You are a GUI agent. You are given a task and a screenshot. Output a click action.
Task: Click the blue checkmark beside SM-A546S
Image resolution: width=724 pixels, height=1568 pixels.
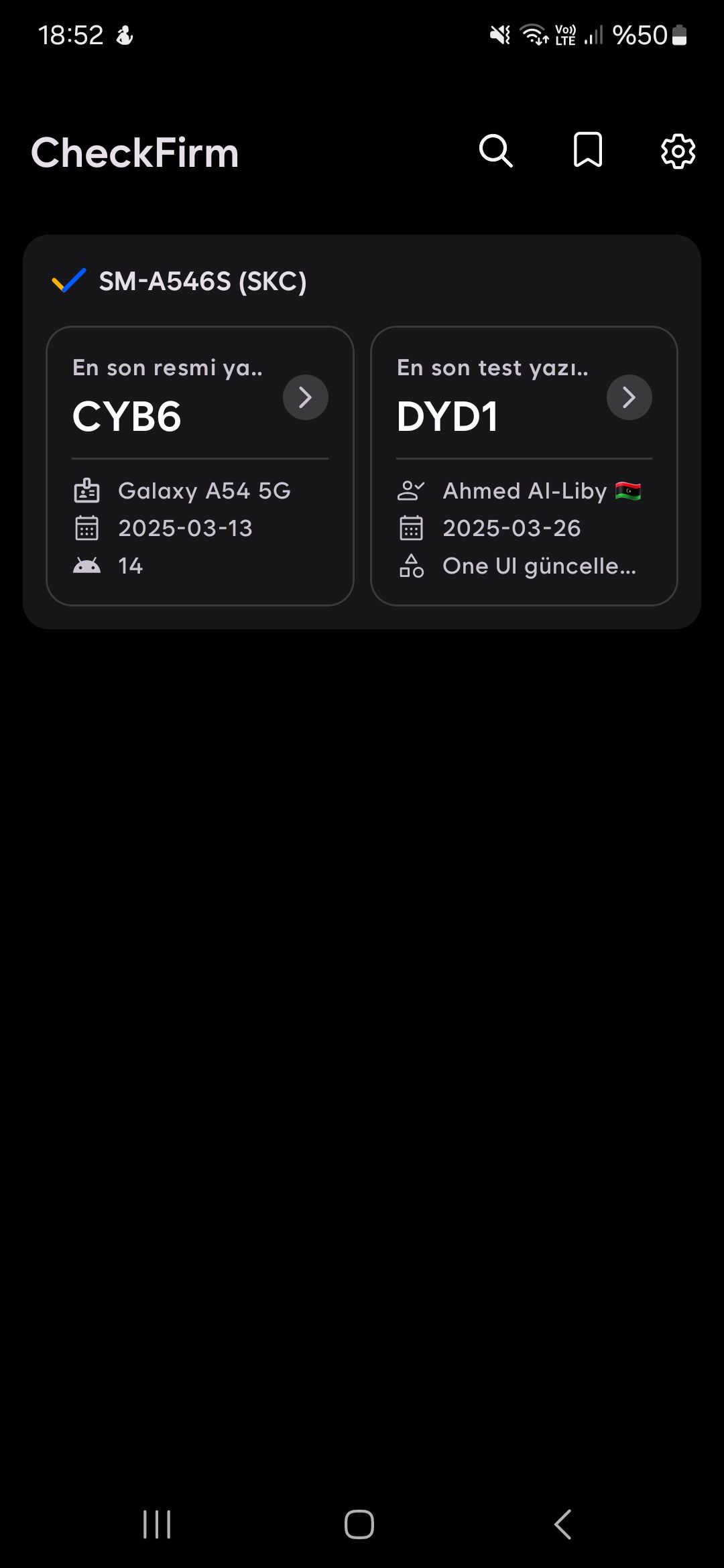pos(67,280)
